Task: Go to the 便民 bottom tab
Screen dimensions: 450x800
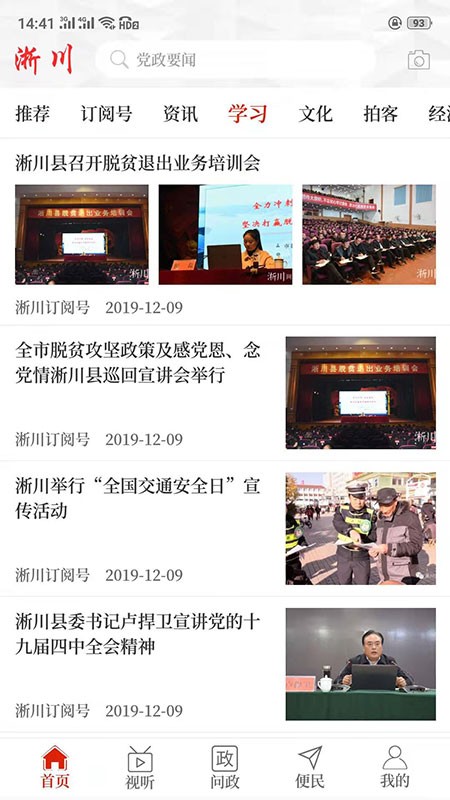Action: (310, 767)
